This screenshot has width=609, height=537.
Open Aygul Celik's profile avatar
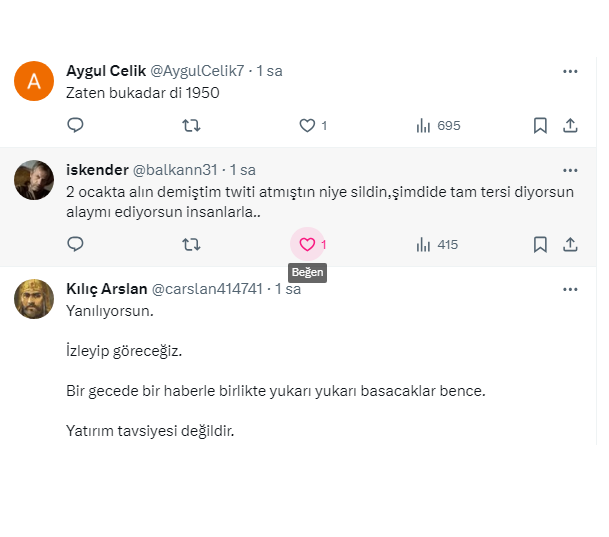(x=34, y=81)
